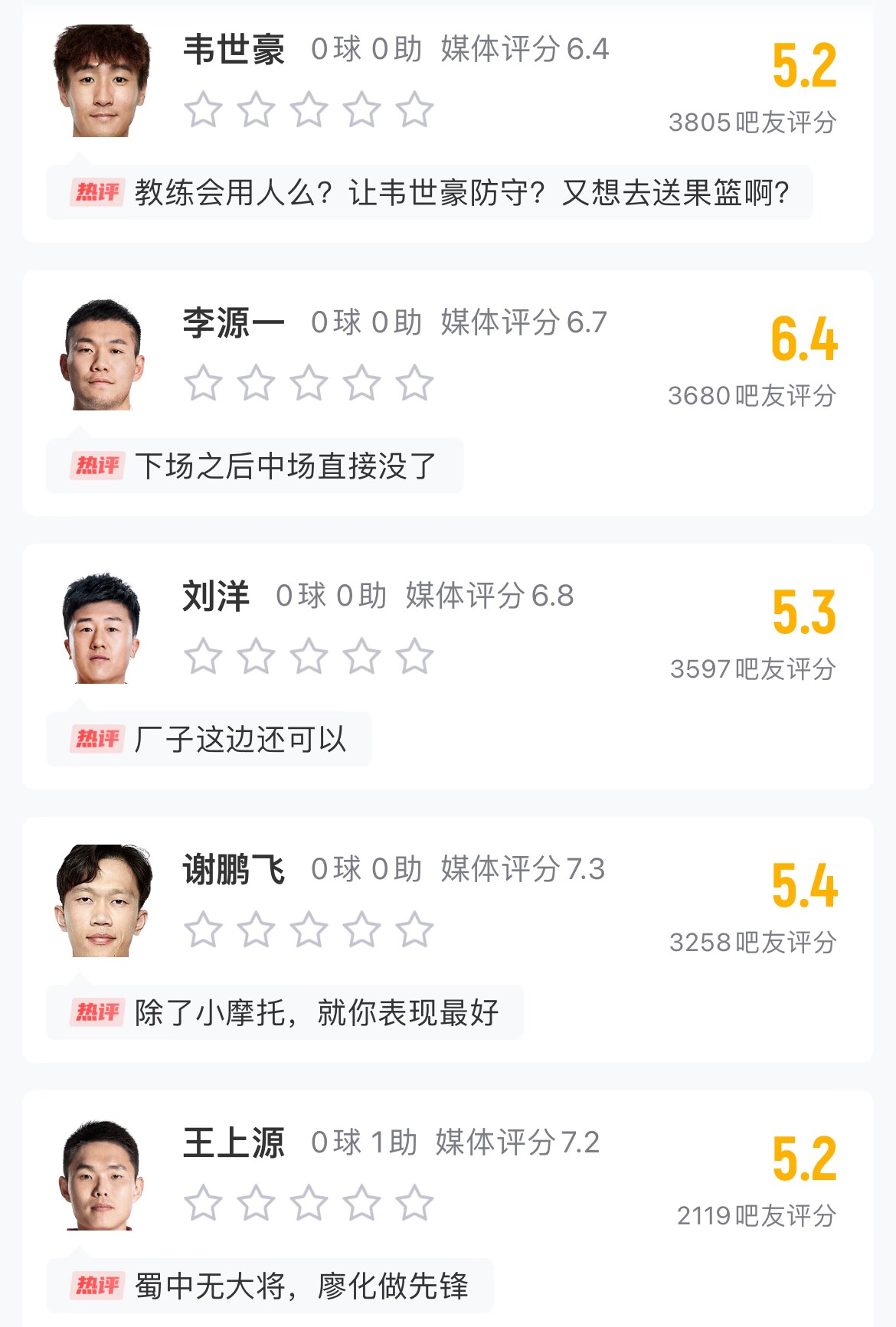Open 谢鹏飞's player avatar
This screenshot has width=896, height=1327.
tap(102, 901)
